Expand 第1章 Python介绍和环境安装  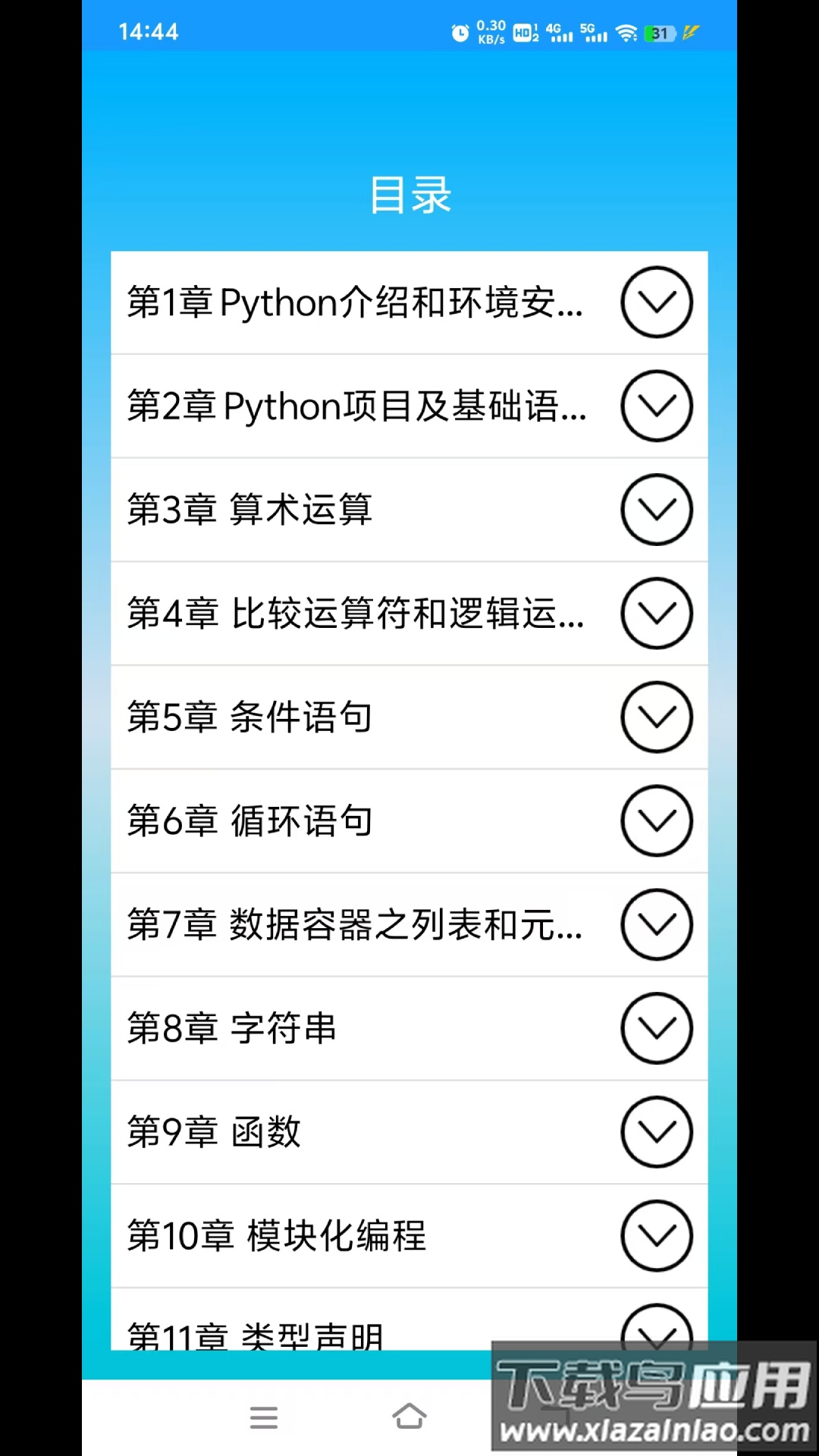pyautogui.click(x=657, y=302)
